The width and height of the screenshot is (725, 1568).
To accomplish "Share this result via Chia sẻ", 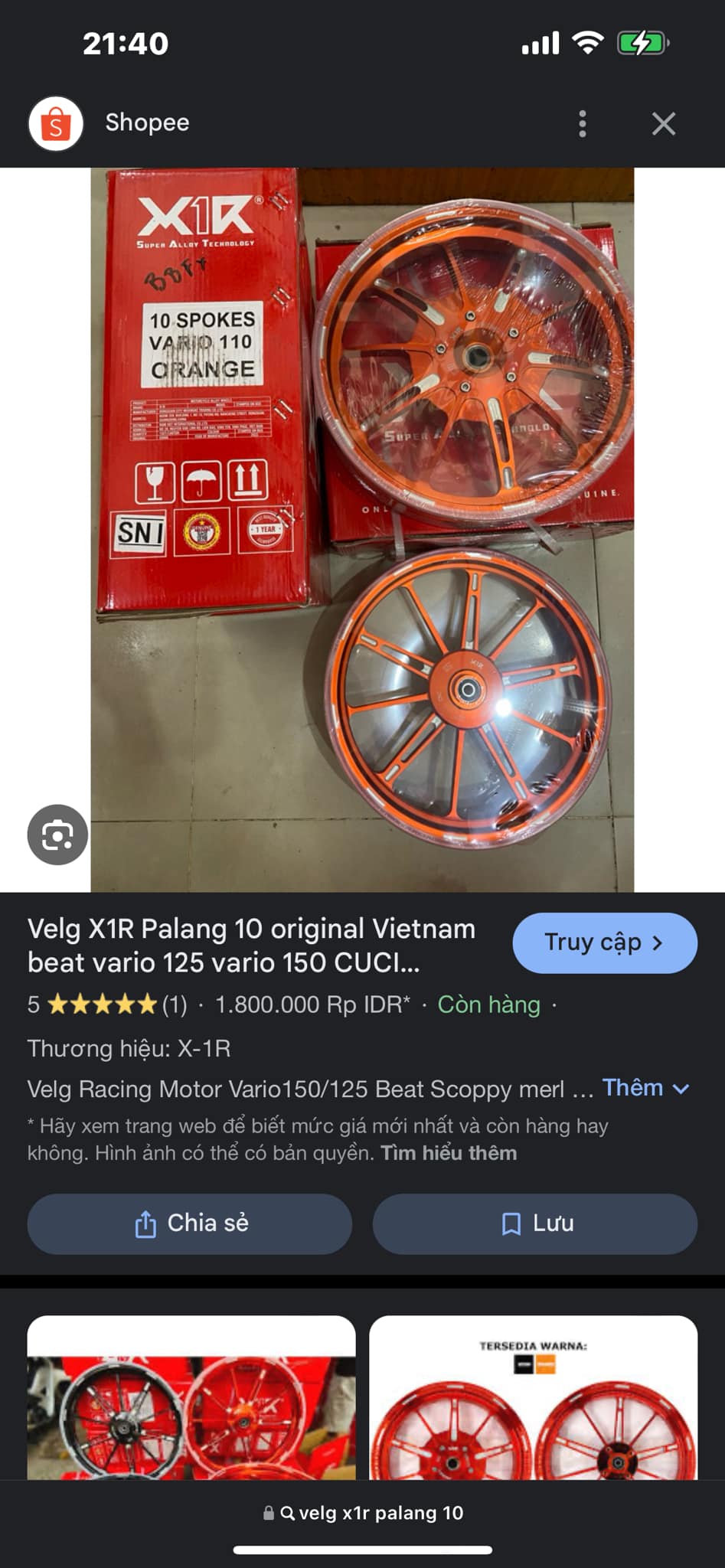I will [x=190, y=1223].
